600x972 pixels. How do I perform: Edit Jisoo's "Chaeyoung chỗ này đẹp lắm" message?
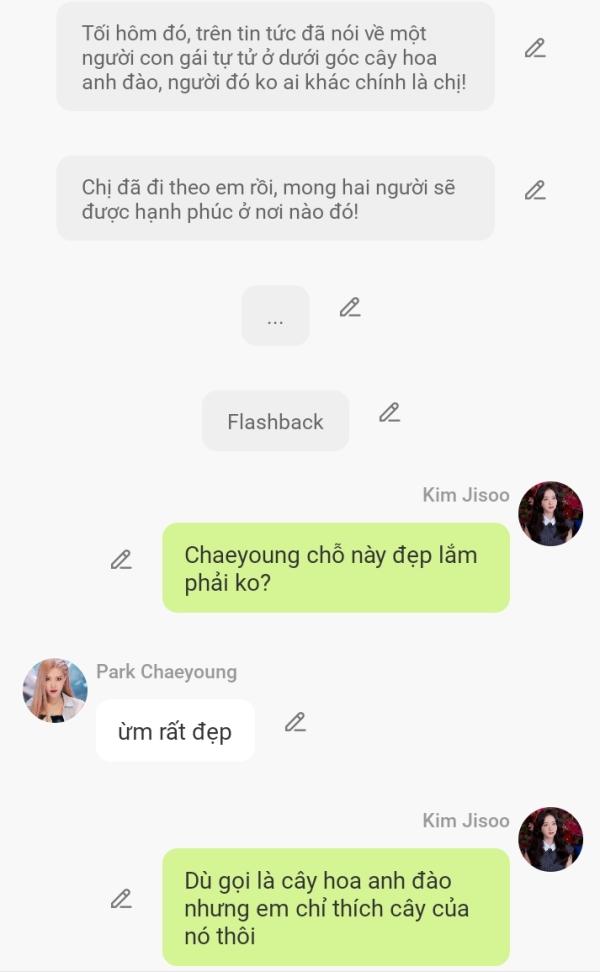click(x=121, y=560)
